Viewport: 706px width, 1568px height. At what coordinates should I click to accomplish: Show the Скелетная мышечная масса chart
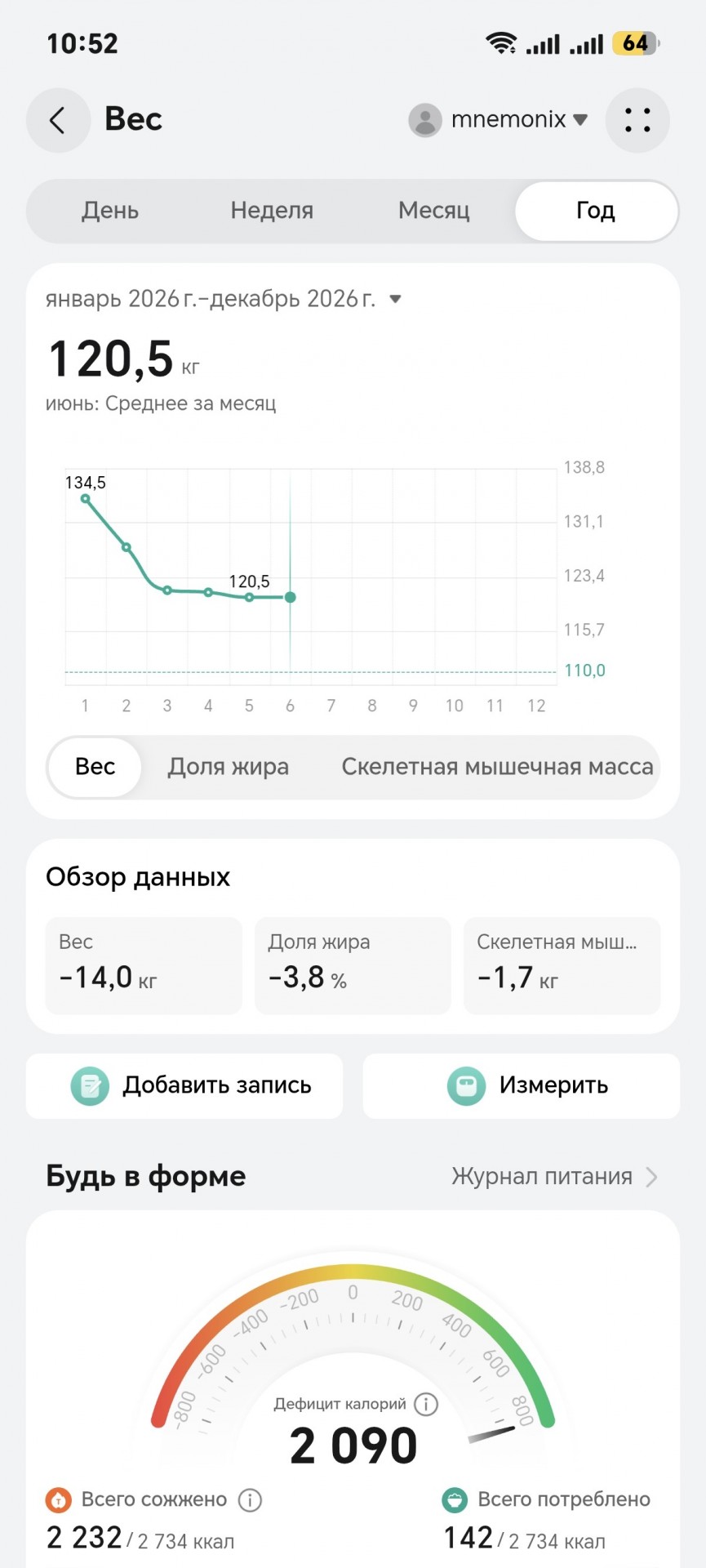[x=497, y=767]
